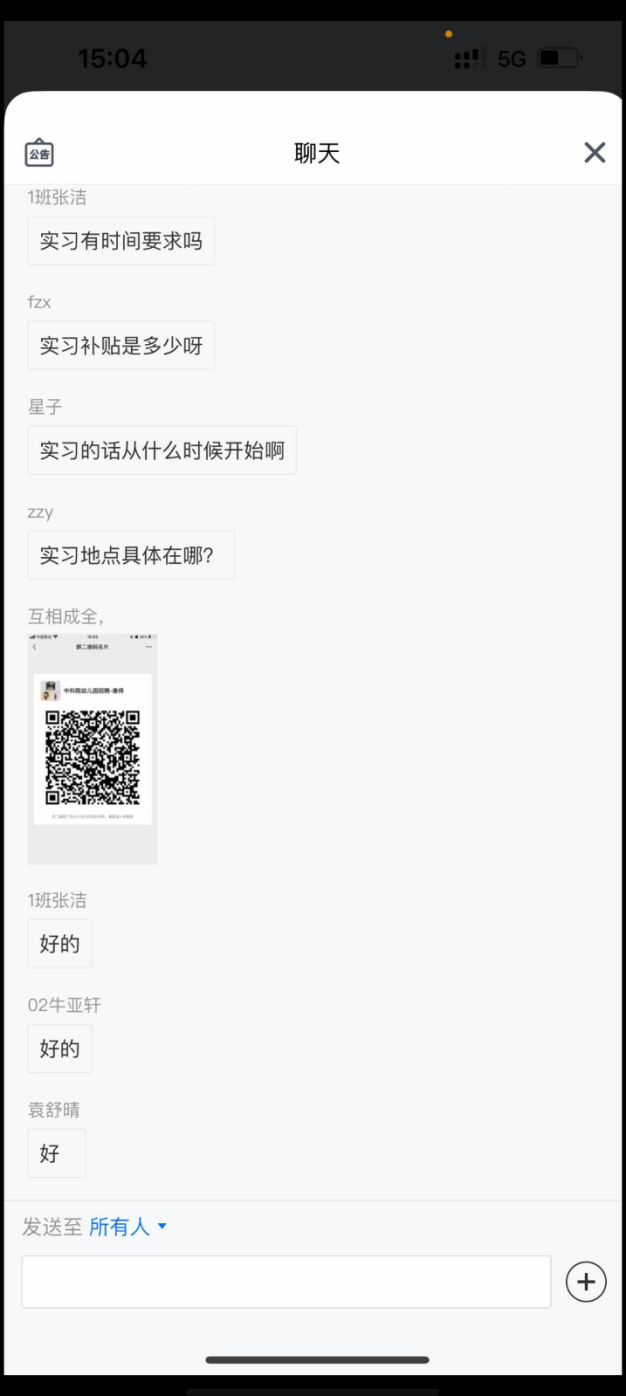
Task: Open the QR code image shared by 互相成全
Action: [x=93, y=748]
